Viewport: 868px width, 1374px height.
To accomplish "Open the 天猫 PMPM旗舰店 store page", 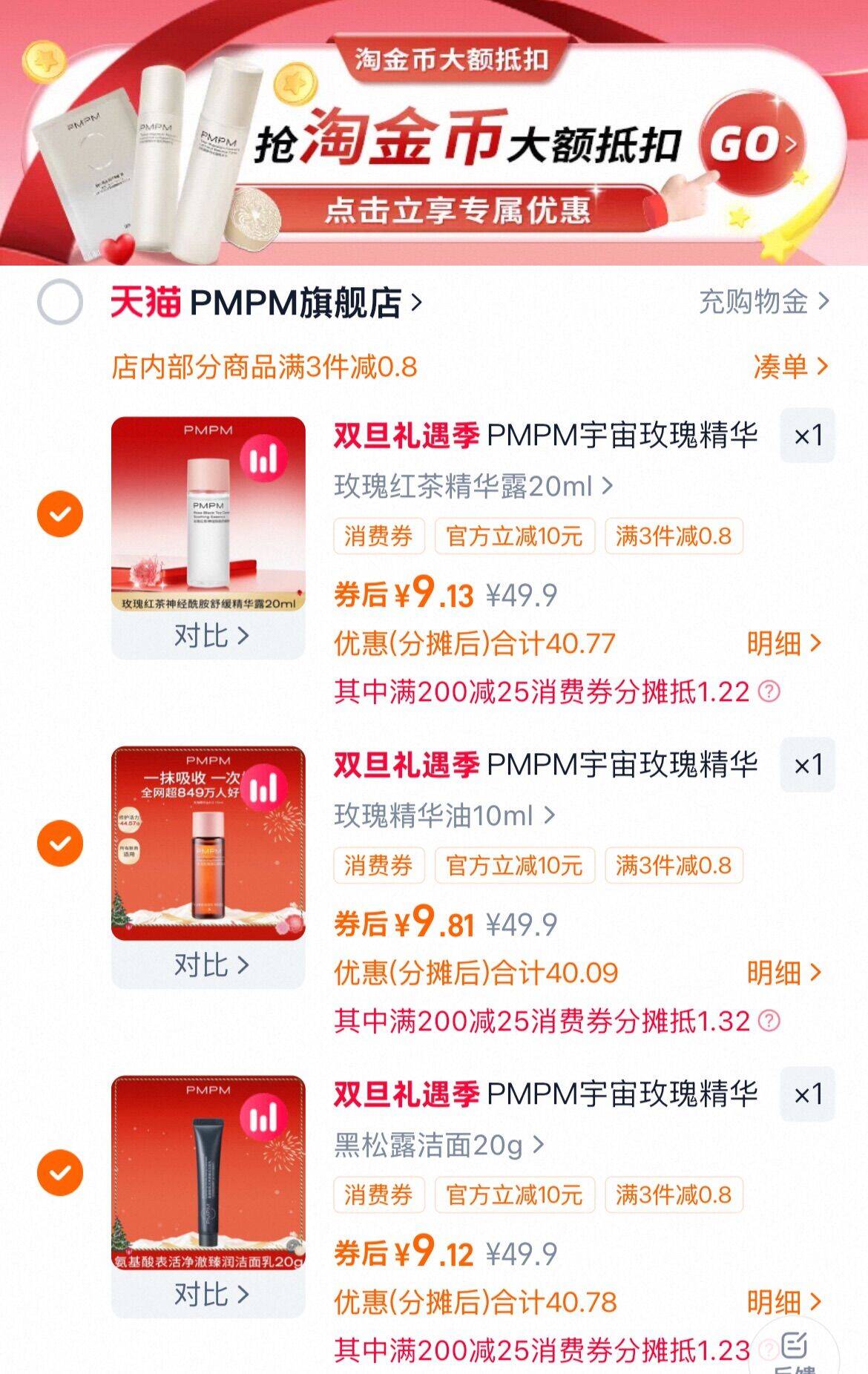I will 267,303.
